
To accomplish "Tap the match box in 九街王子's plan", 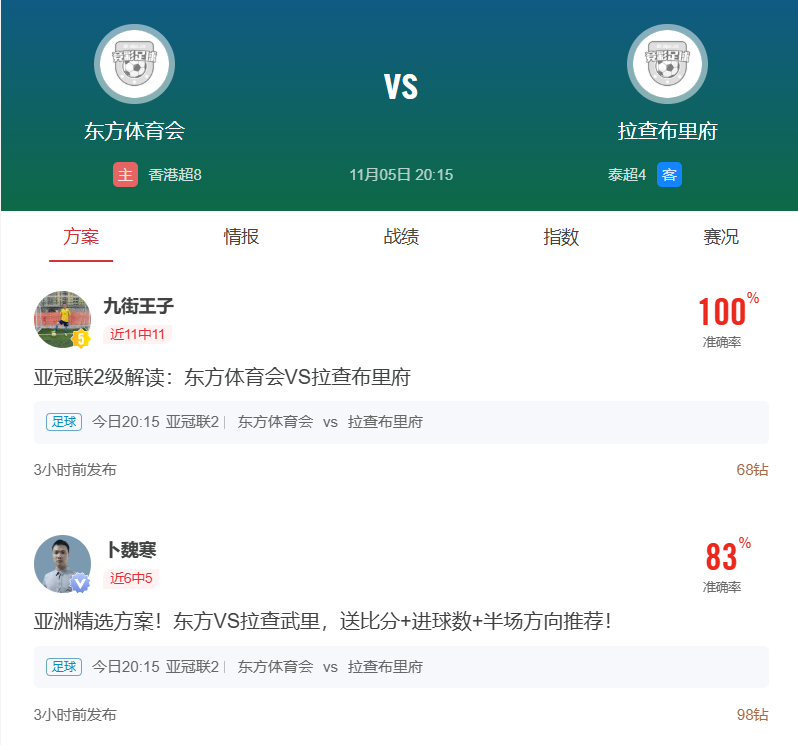I will pyautogui.click(x=400, y=422).
